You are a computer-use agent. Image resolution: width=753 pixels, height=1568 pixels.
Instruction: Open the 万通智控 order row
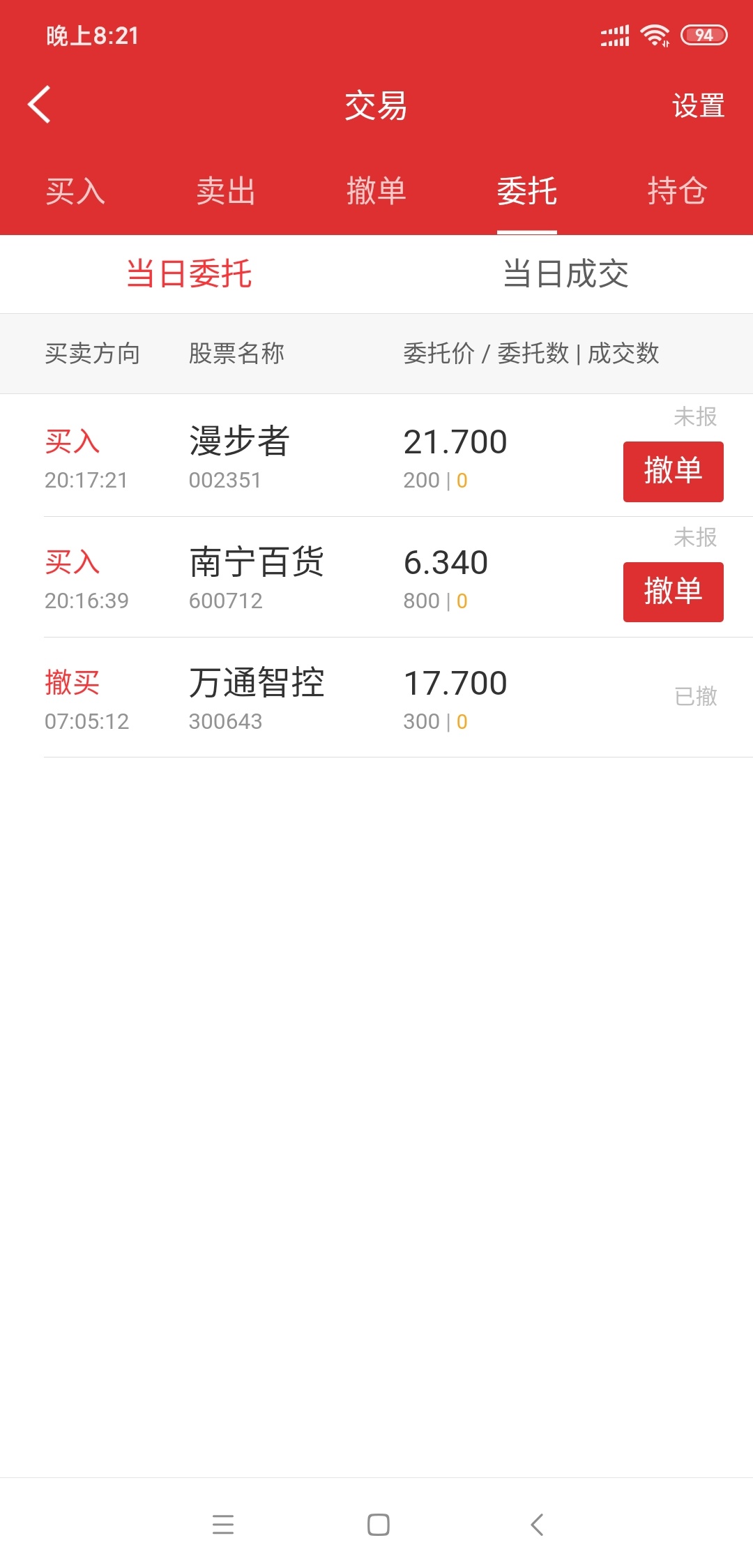click(376, 698)
